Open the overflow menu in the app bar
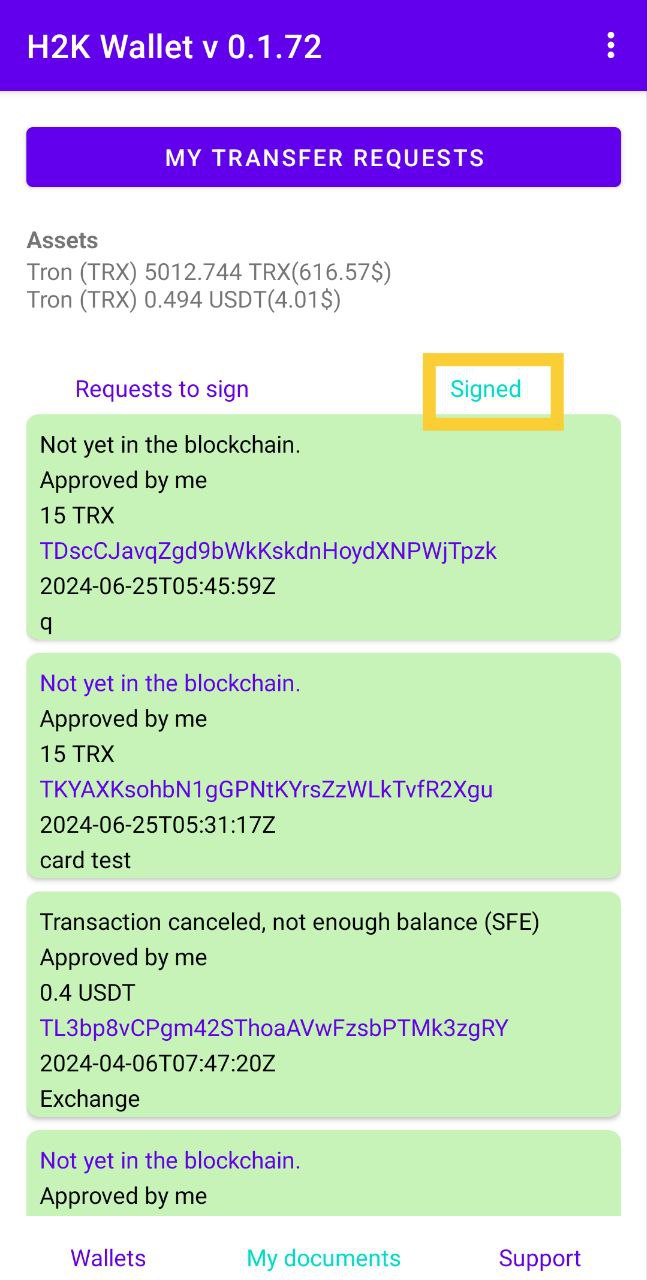The image size is (647, 1280). [610, 45]
